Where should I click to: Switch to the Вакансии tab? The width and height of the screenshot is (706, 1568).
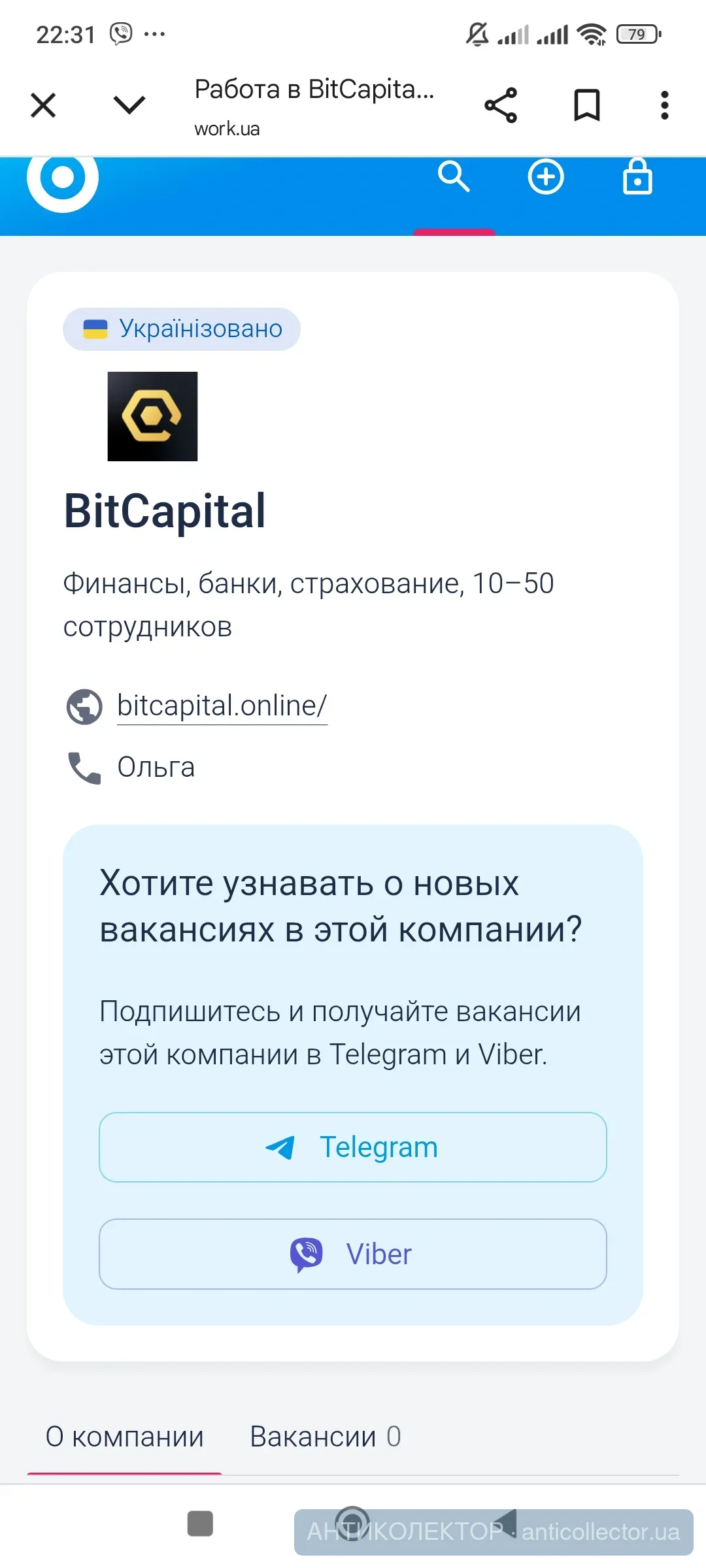[x=326, y=1437]
